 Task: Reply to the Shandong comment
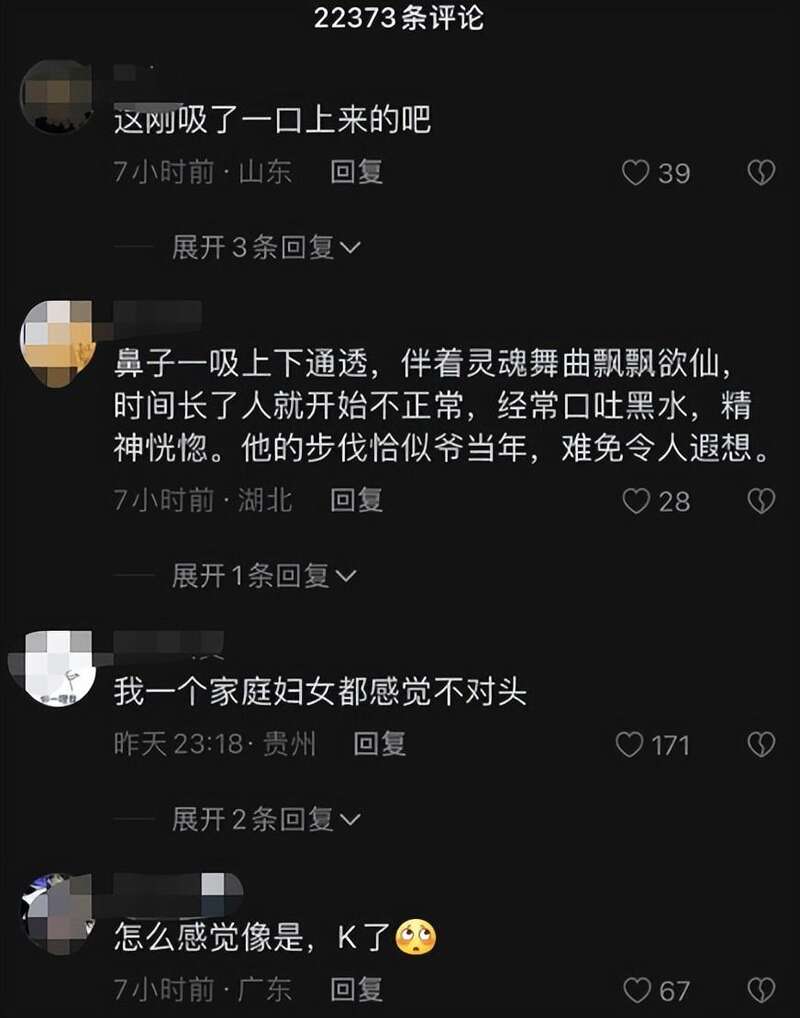[357, 172]
